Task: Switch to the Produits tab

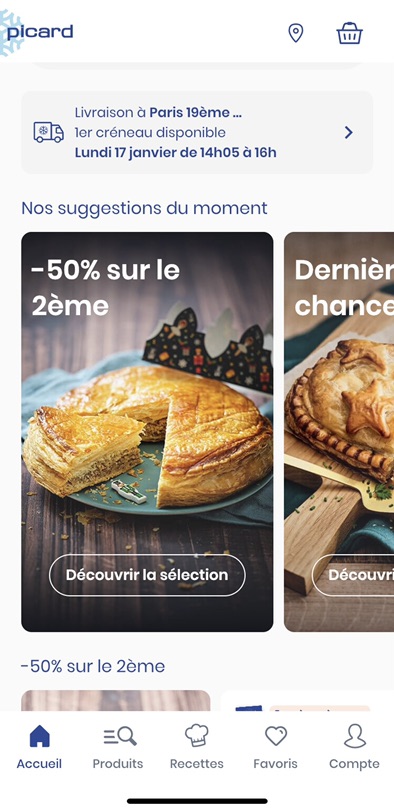Action: point(118,747)
